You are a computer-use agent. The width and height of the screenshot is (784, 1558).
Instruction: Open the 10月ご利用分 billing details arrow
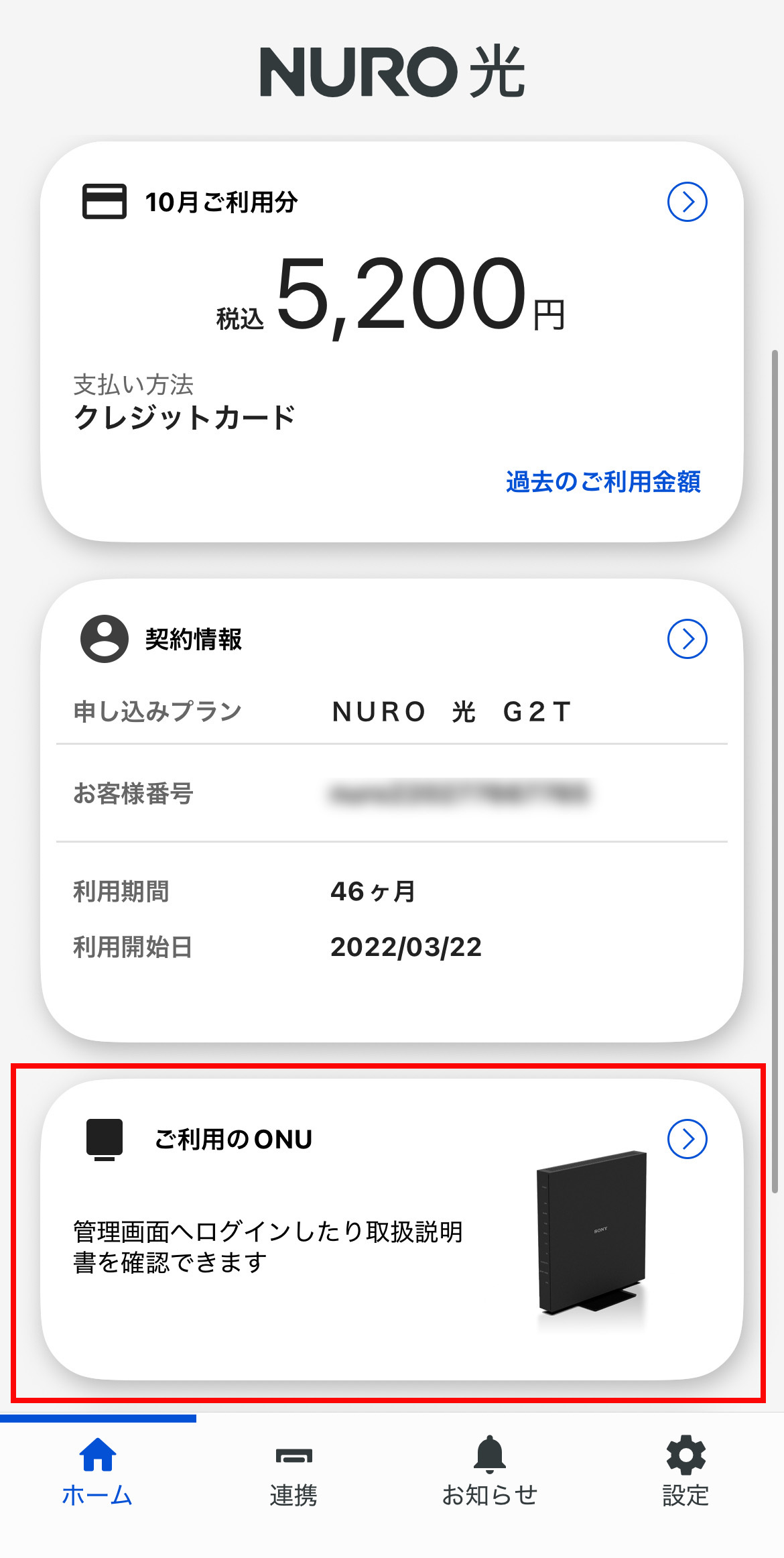pyautogui.click(x=687, y=202)
